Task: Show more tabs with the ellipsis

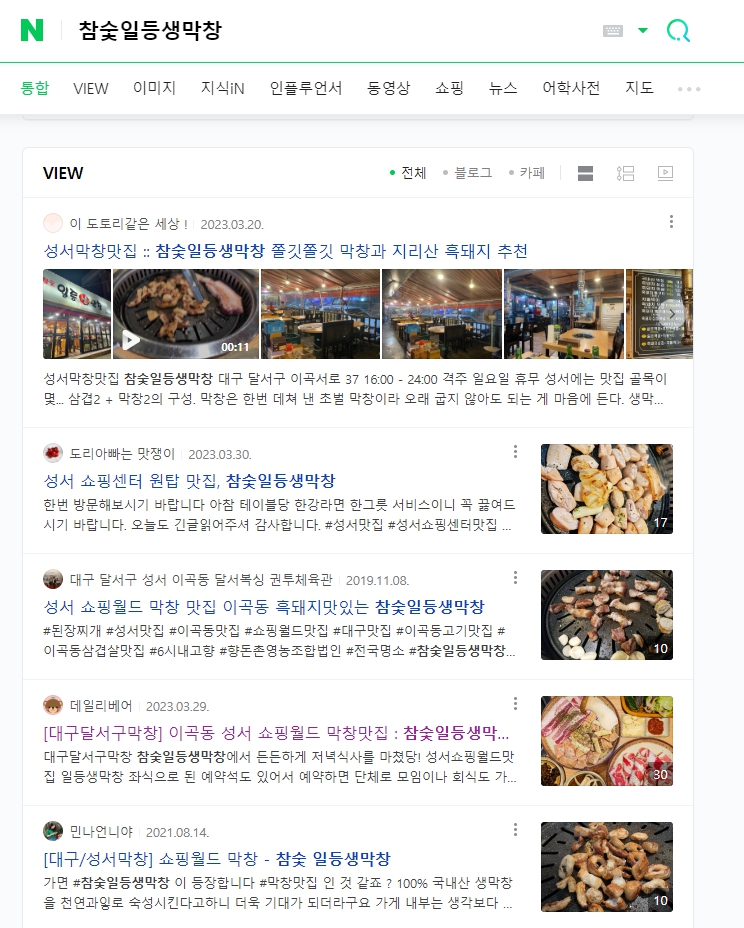Action: [x=689, y=88]
